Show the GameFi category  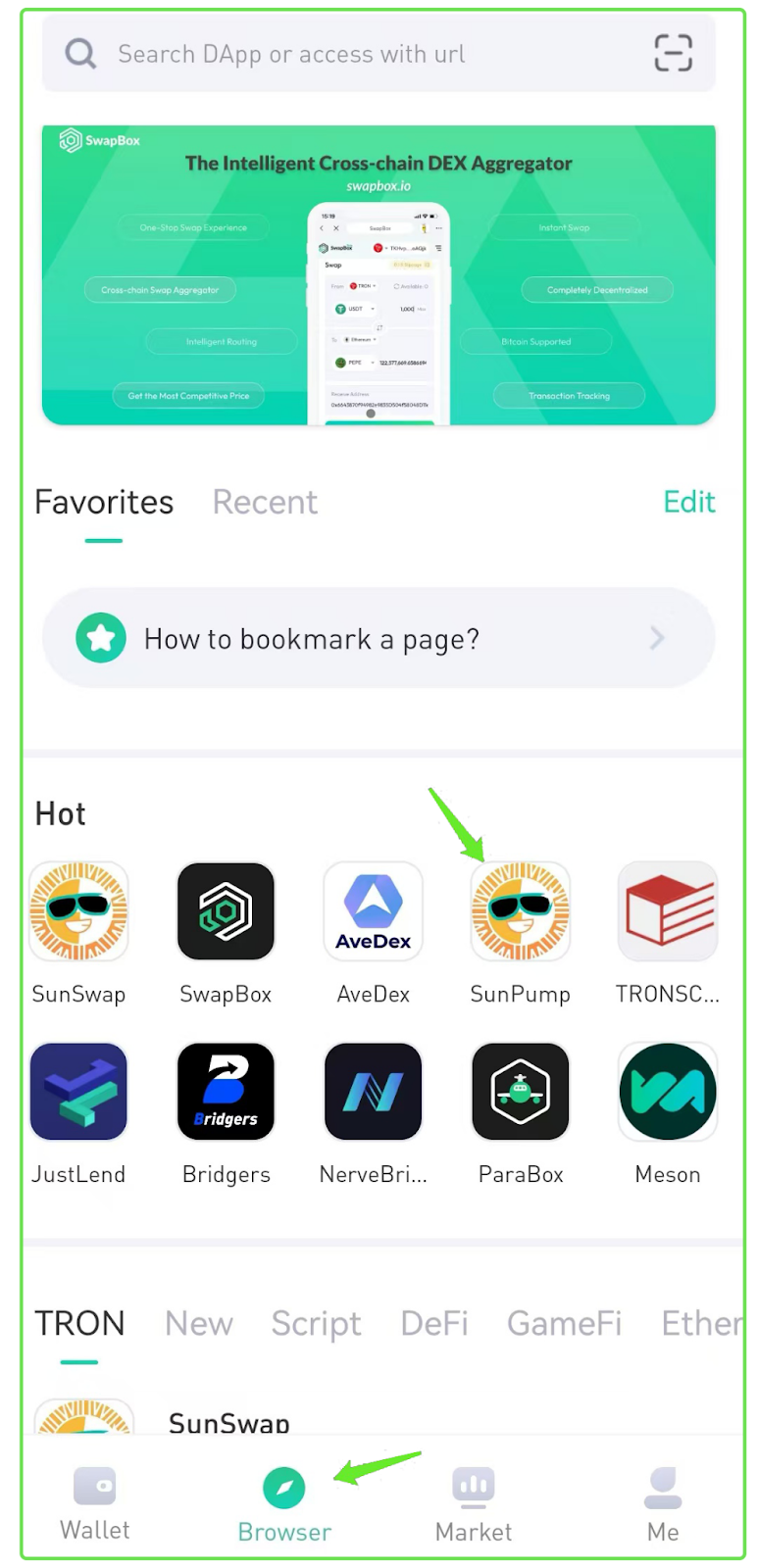[564, 1323]
